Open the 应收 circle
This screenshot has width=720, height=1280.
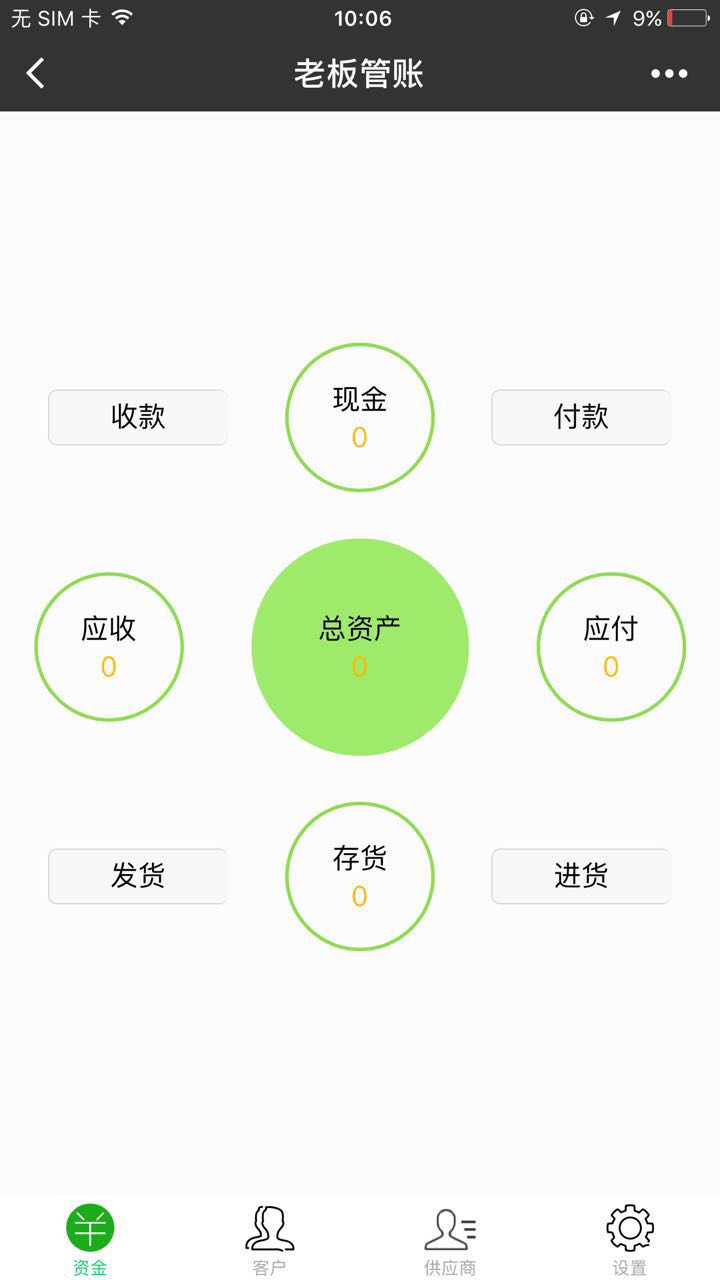pos(109,647)
